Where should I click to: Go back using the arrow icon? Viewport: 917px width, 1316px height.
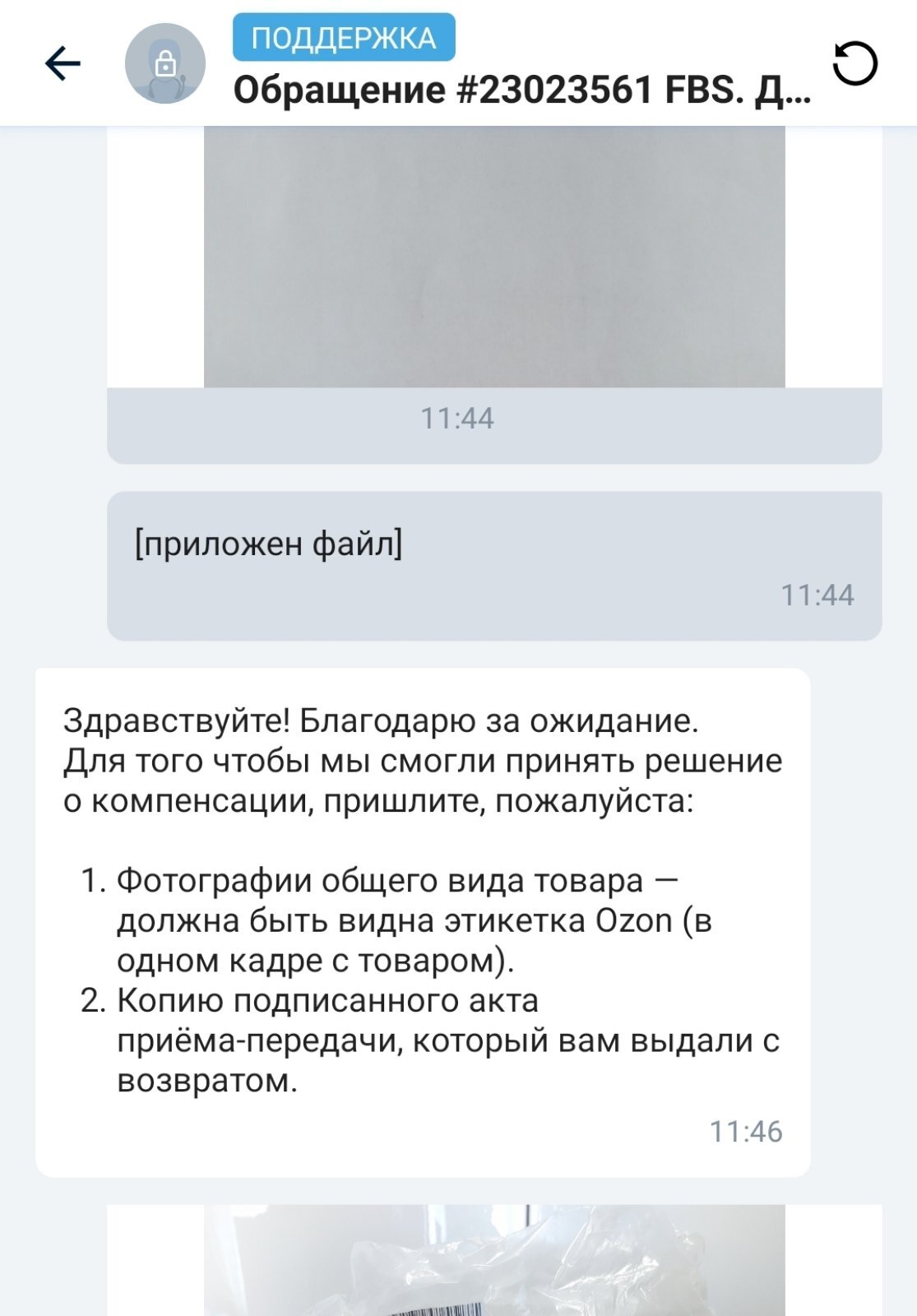(63, 63)
